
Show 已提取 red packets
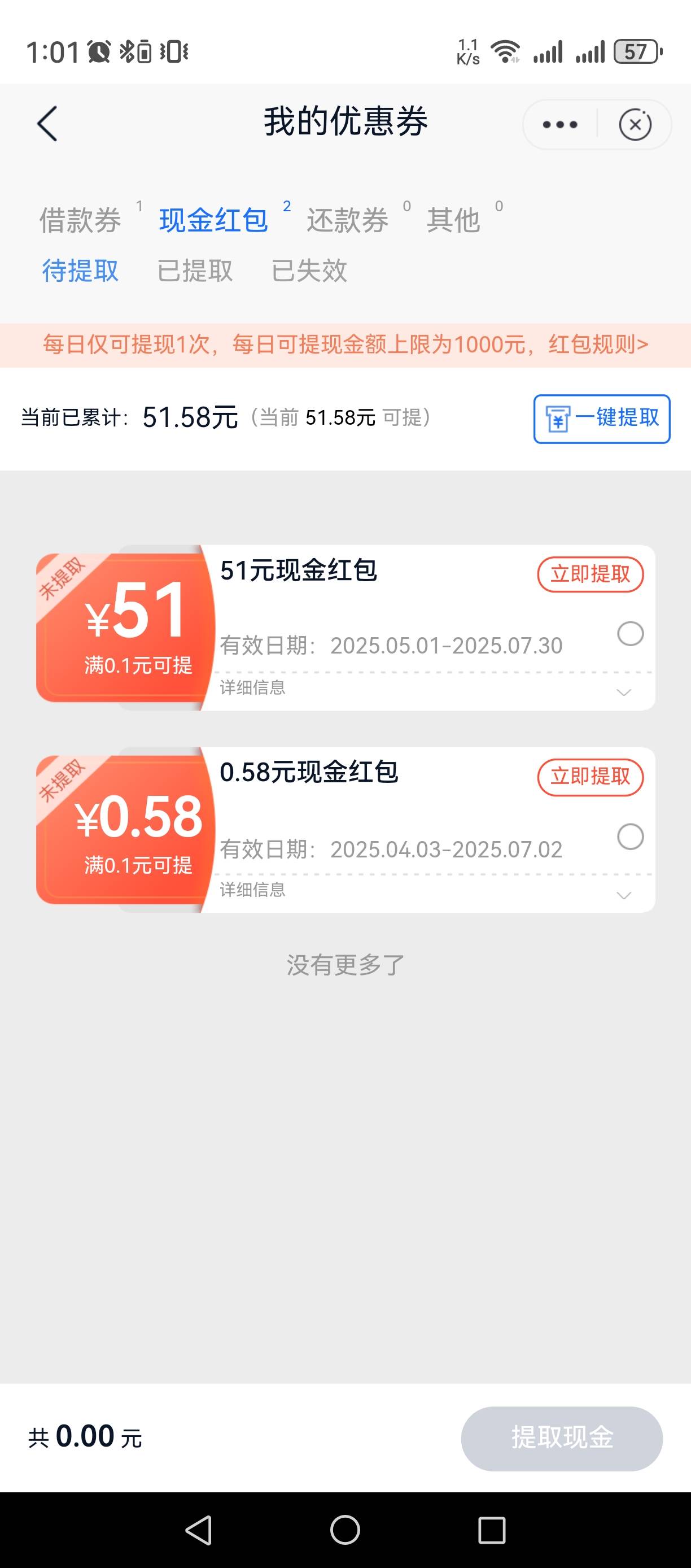(195, 270)
